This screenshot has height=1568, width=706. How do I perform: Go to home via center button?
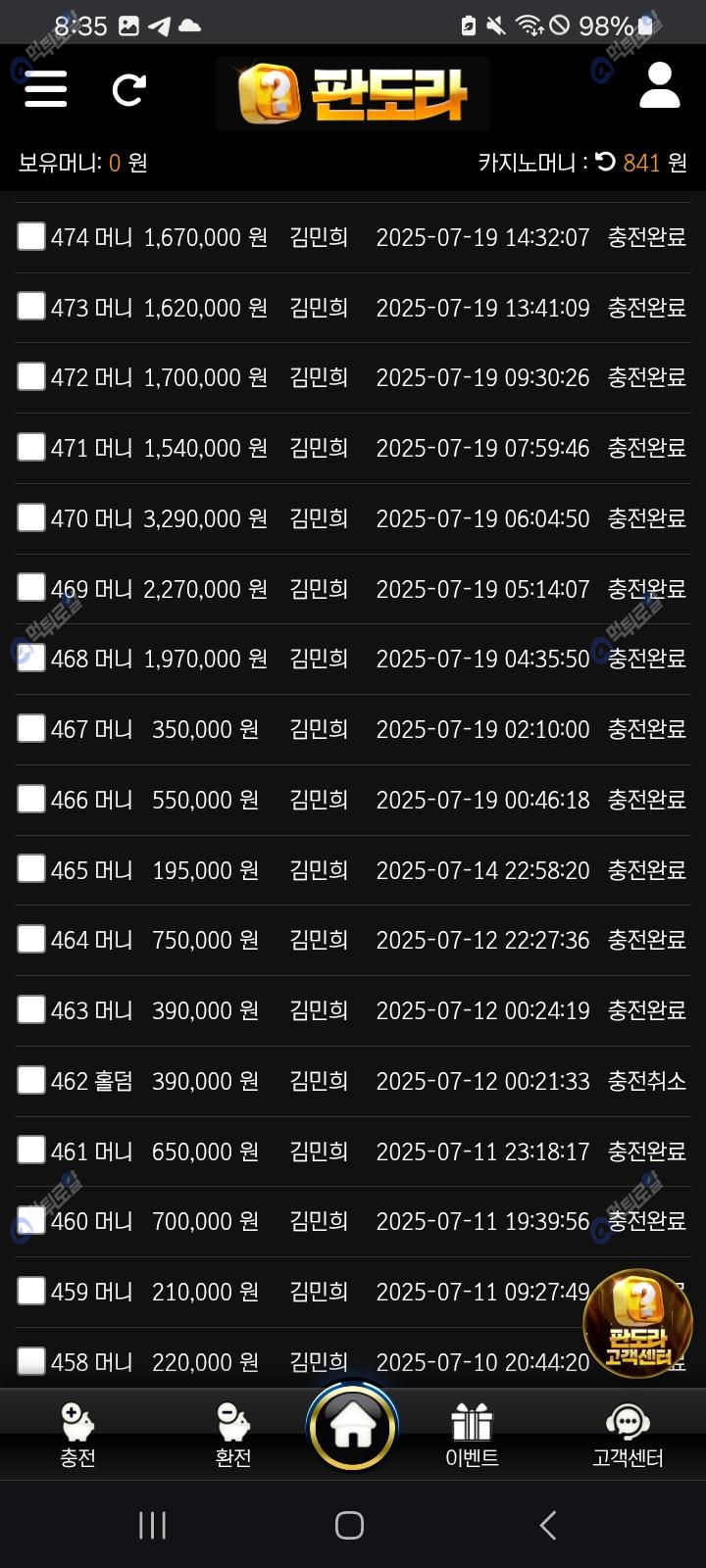353,1427
